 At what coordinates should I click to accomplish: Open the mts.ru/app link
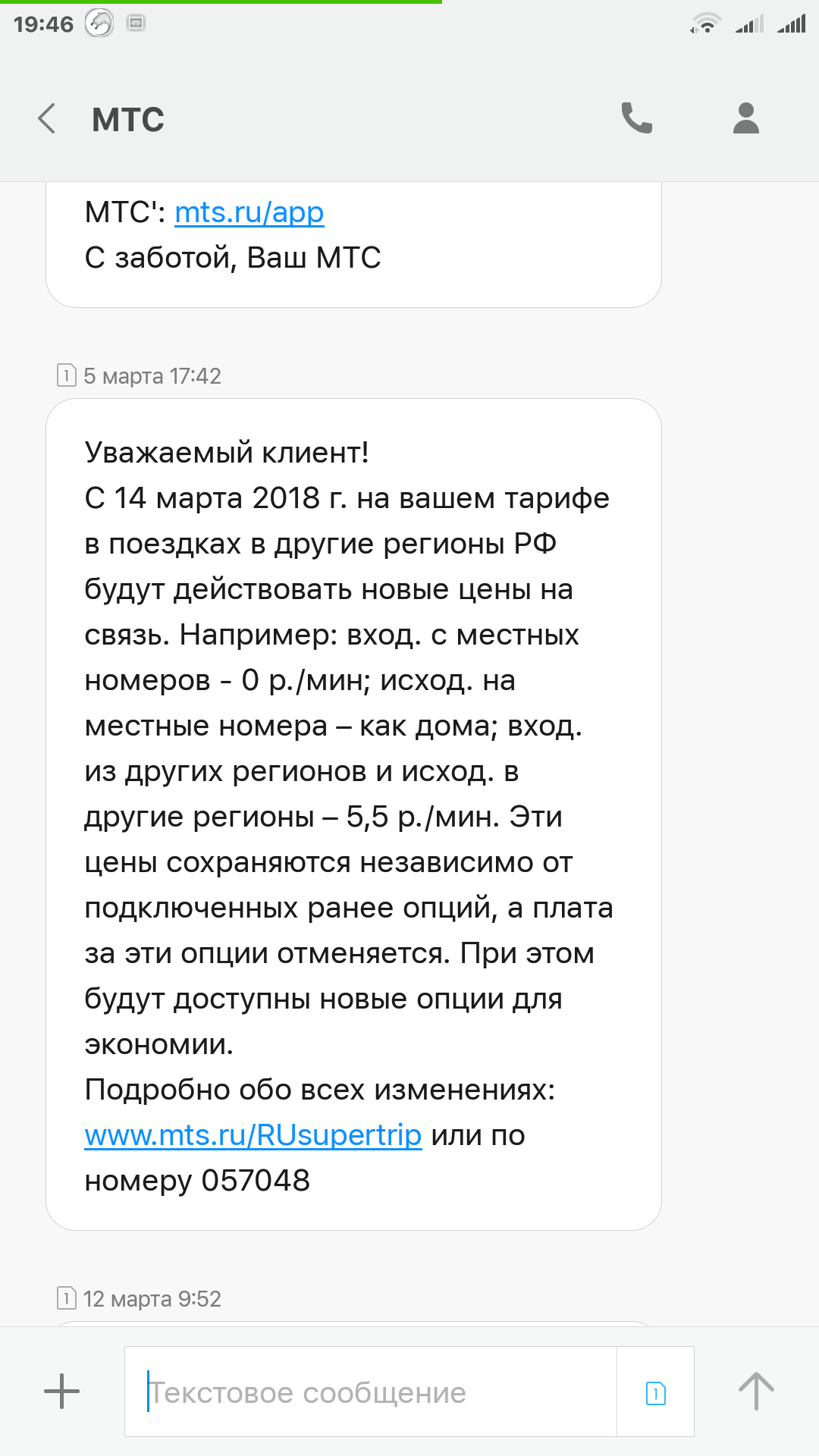pos(249,212)
